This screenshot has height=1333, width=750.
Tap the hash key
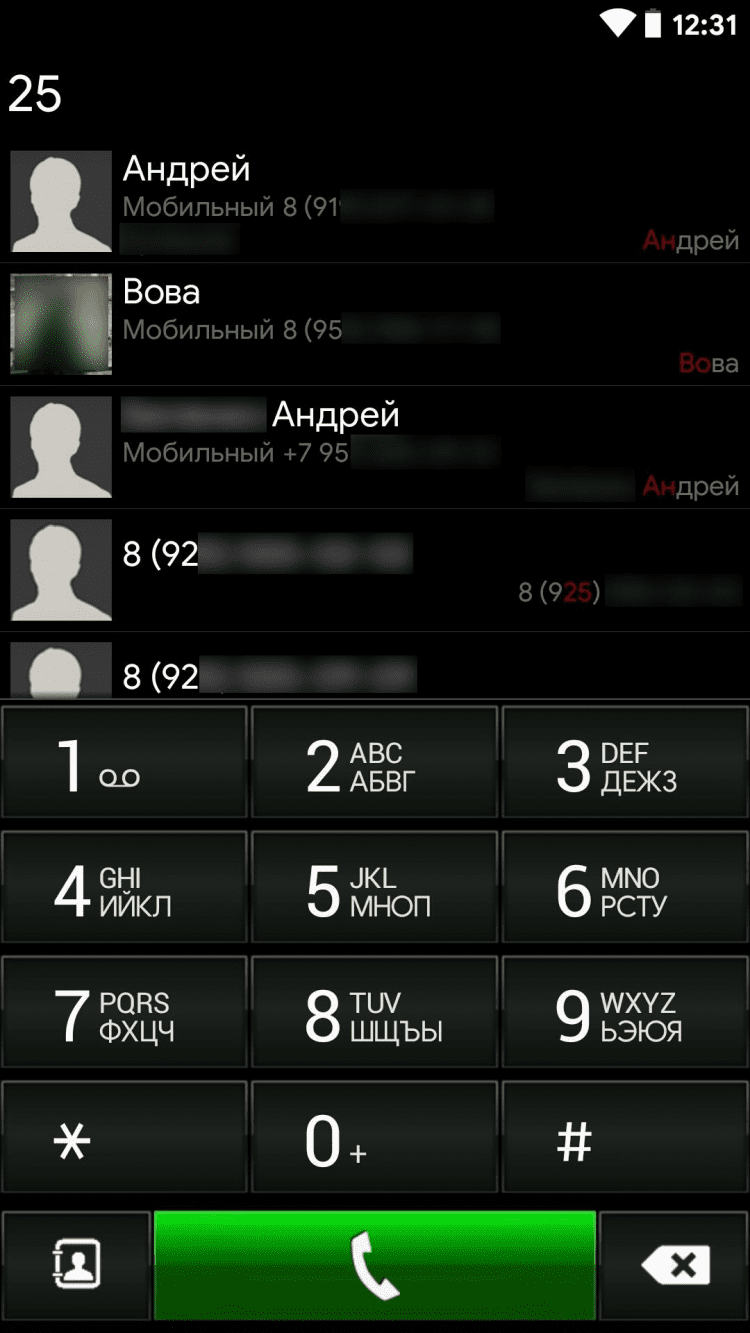[625, 1138]
